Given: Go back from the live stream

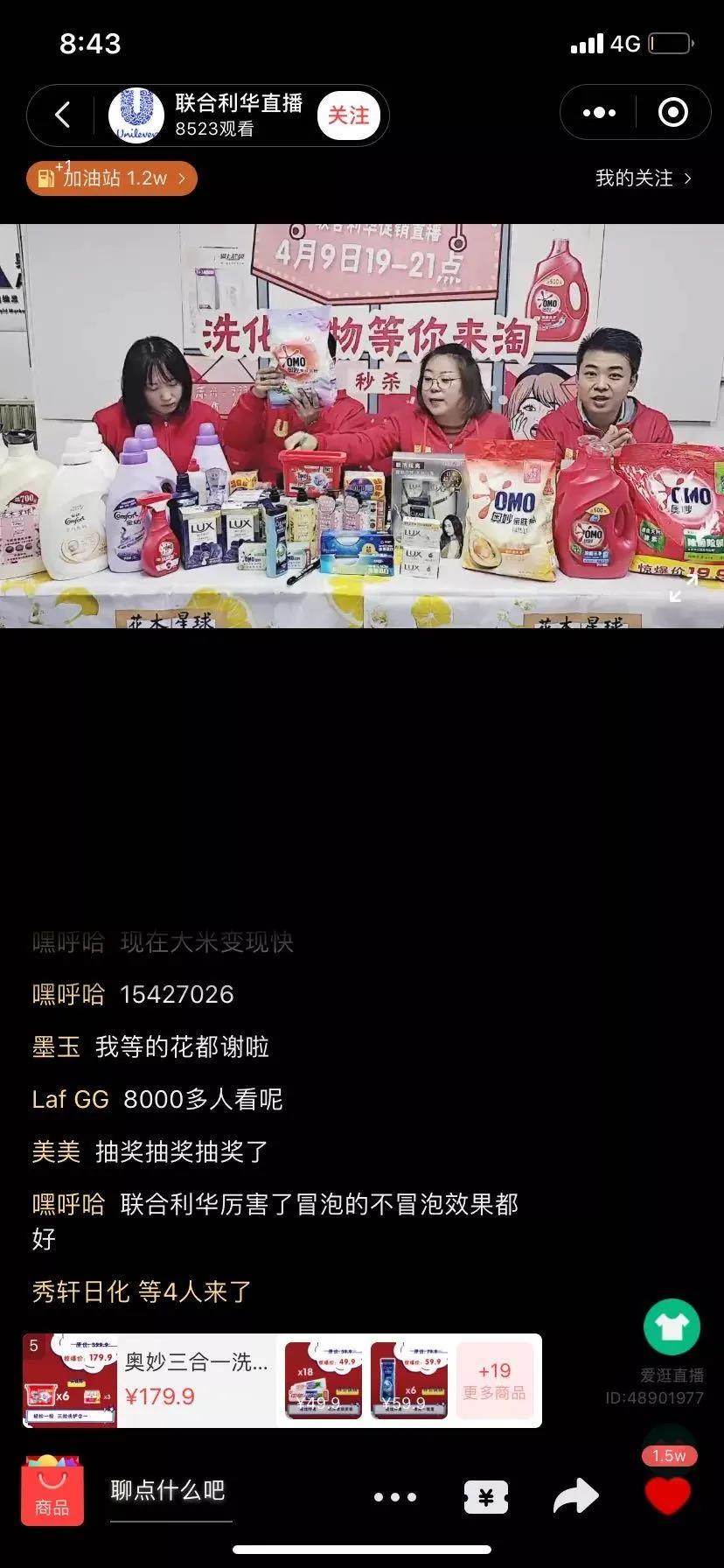Looking at the screenshot, I should coord(62,115).
